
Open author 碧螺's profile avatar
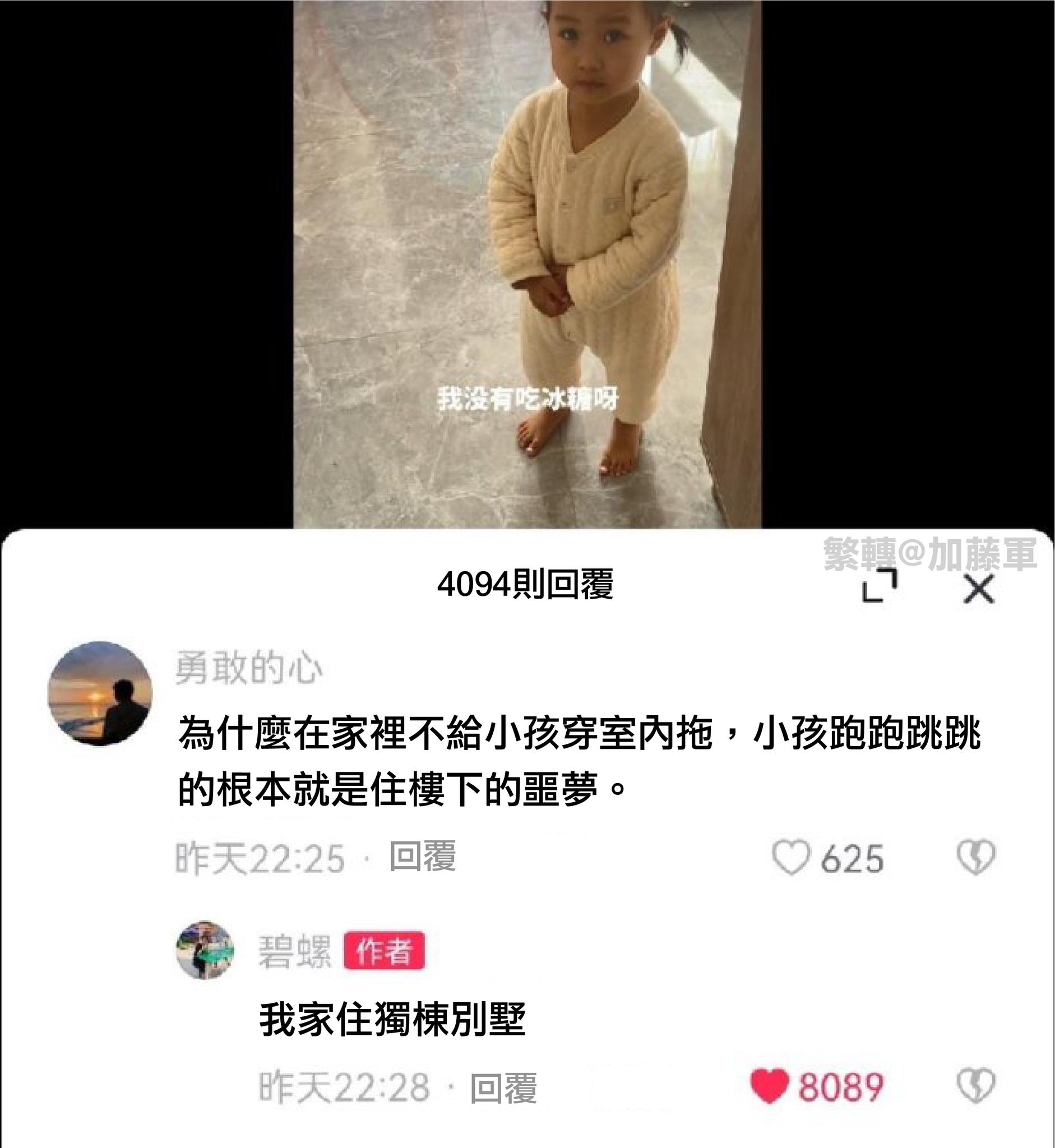(x=206, y=951)
